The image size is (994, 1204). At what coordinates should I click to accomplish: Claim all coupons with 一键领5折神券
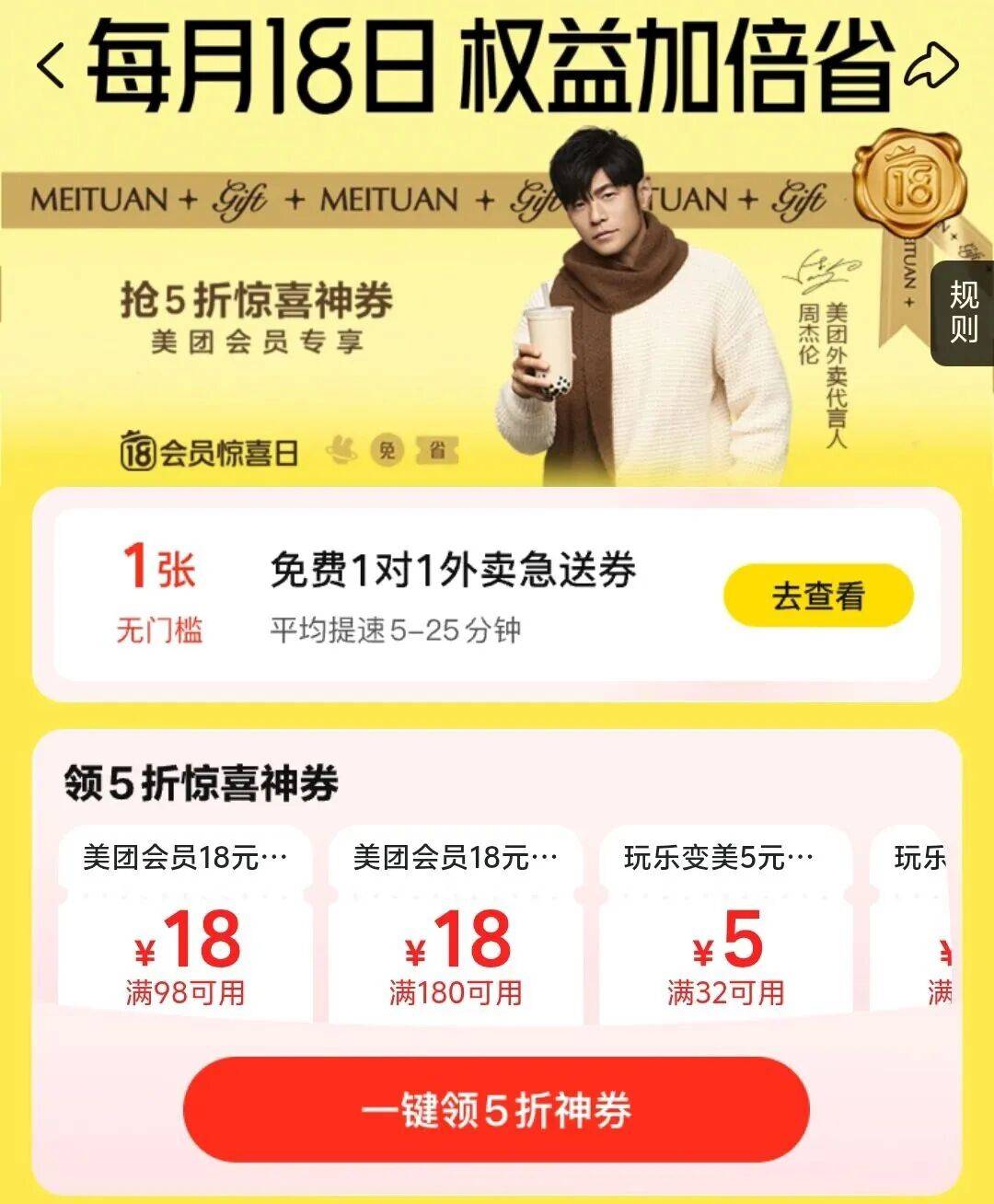click(x=496, y=1109)
